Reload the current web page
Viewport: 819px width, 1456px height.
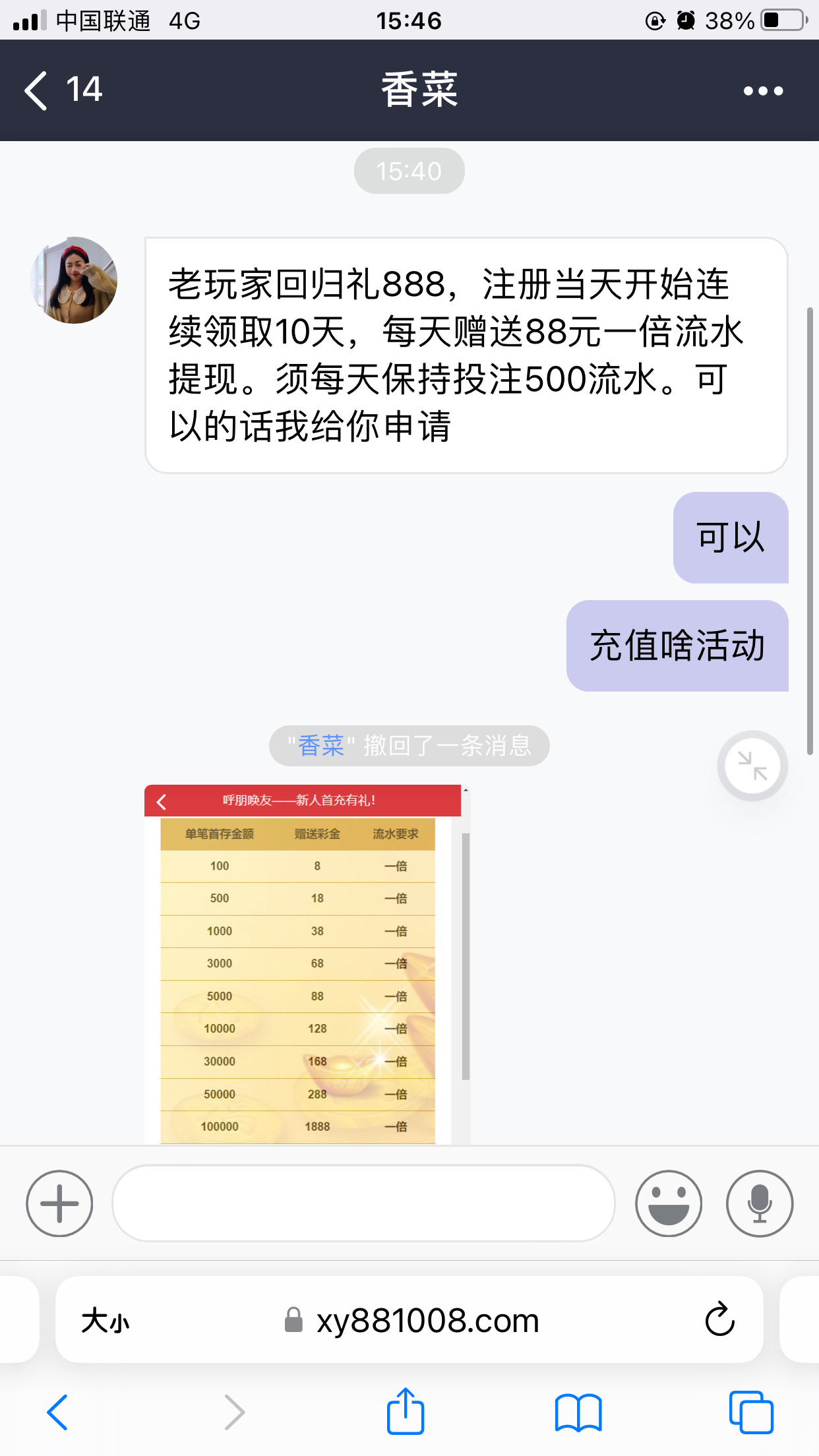pos(719,1319)
